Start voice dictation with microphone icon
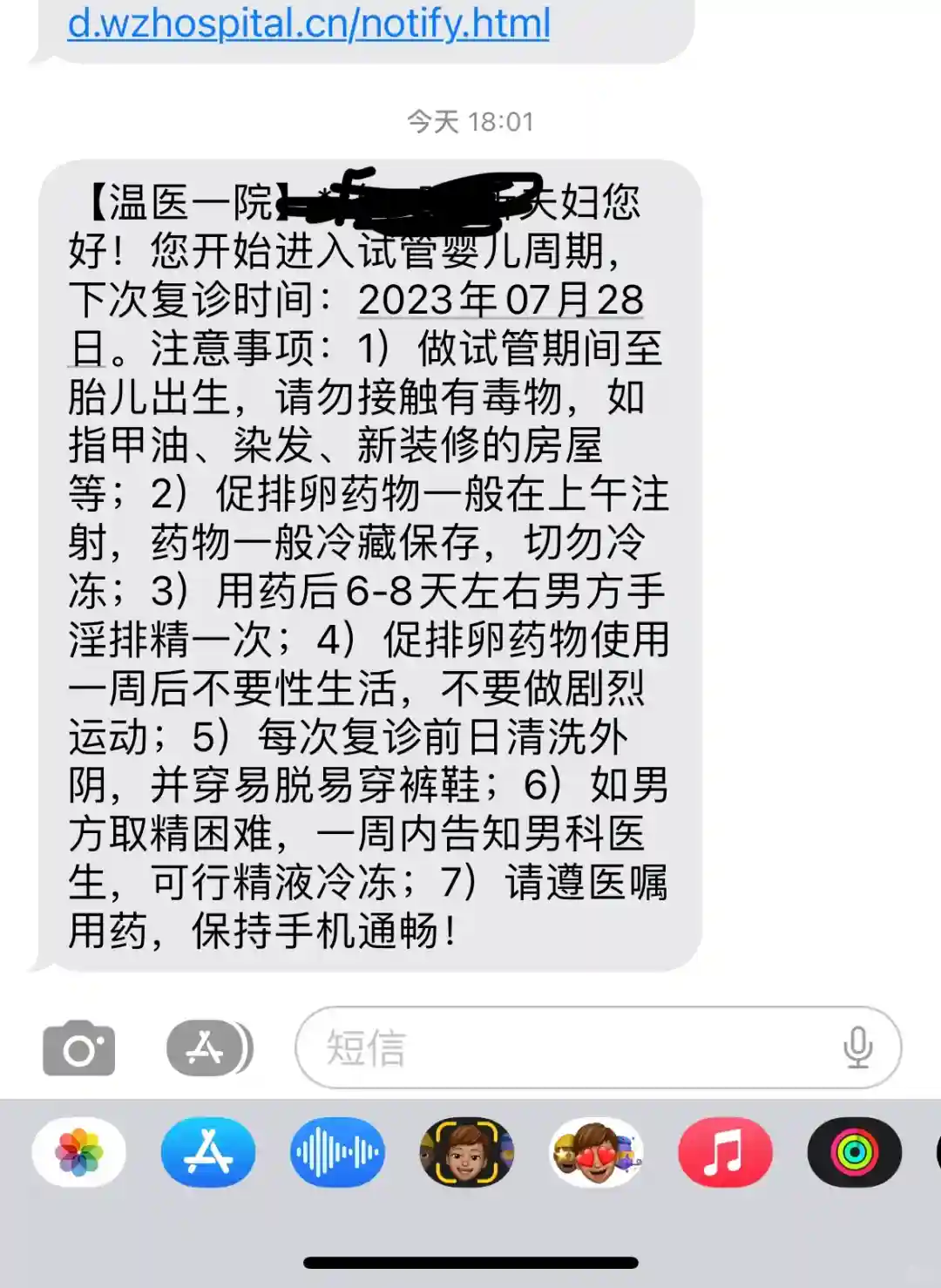941x1288 pixels. (x=857, y=1047)
